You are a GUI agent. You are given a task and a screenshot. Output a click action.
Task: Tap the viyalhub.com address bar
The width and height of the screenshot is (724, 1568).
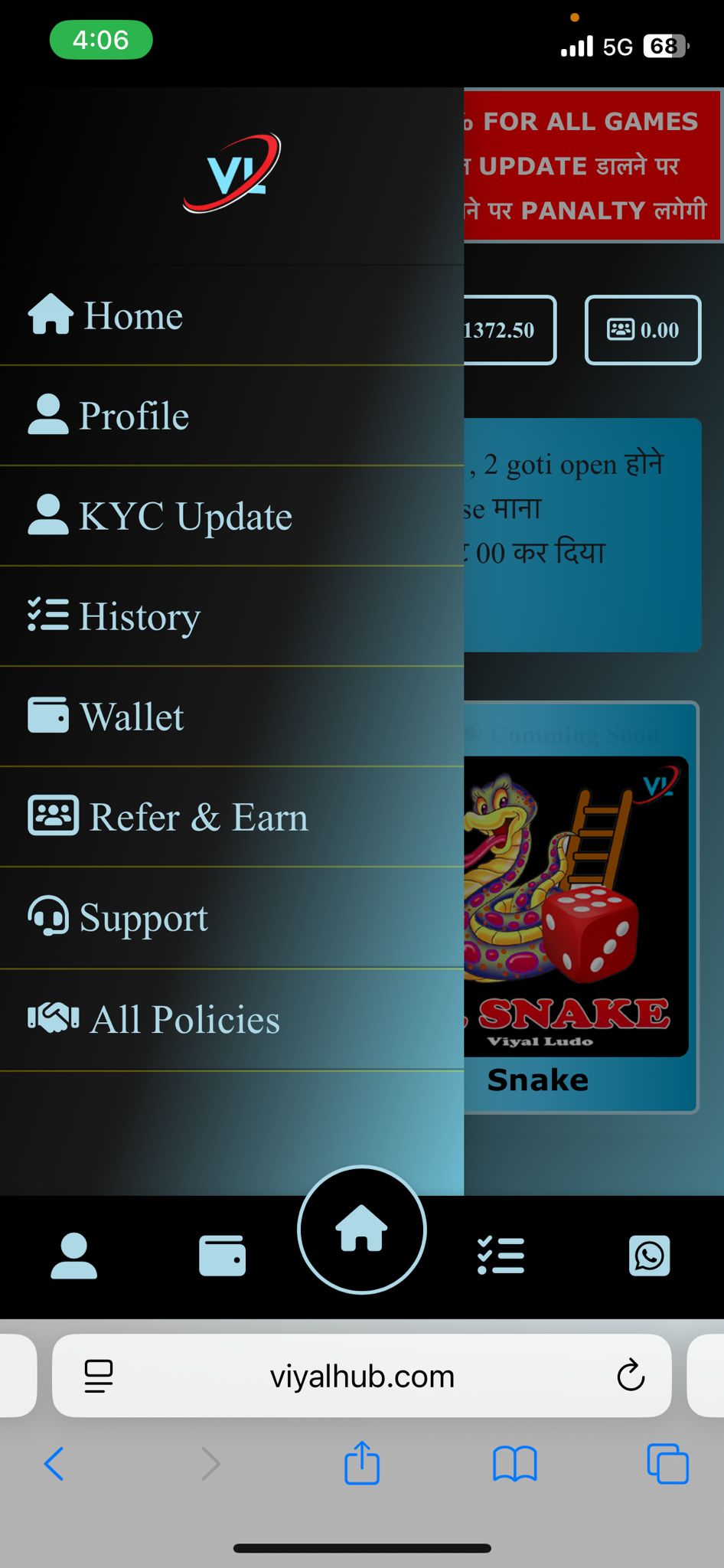(361, 1374)
